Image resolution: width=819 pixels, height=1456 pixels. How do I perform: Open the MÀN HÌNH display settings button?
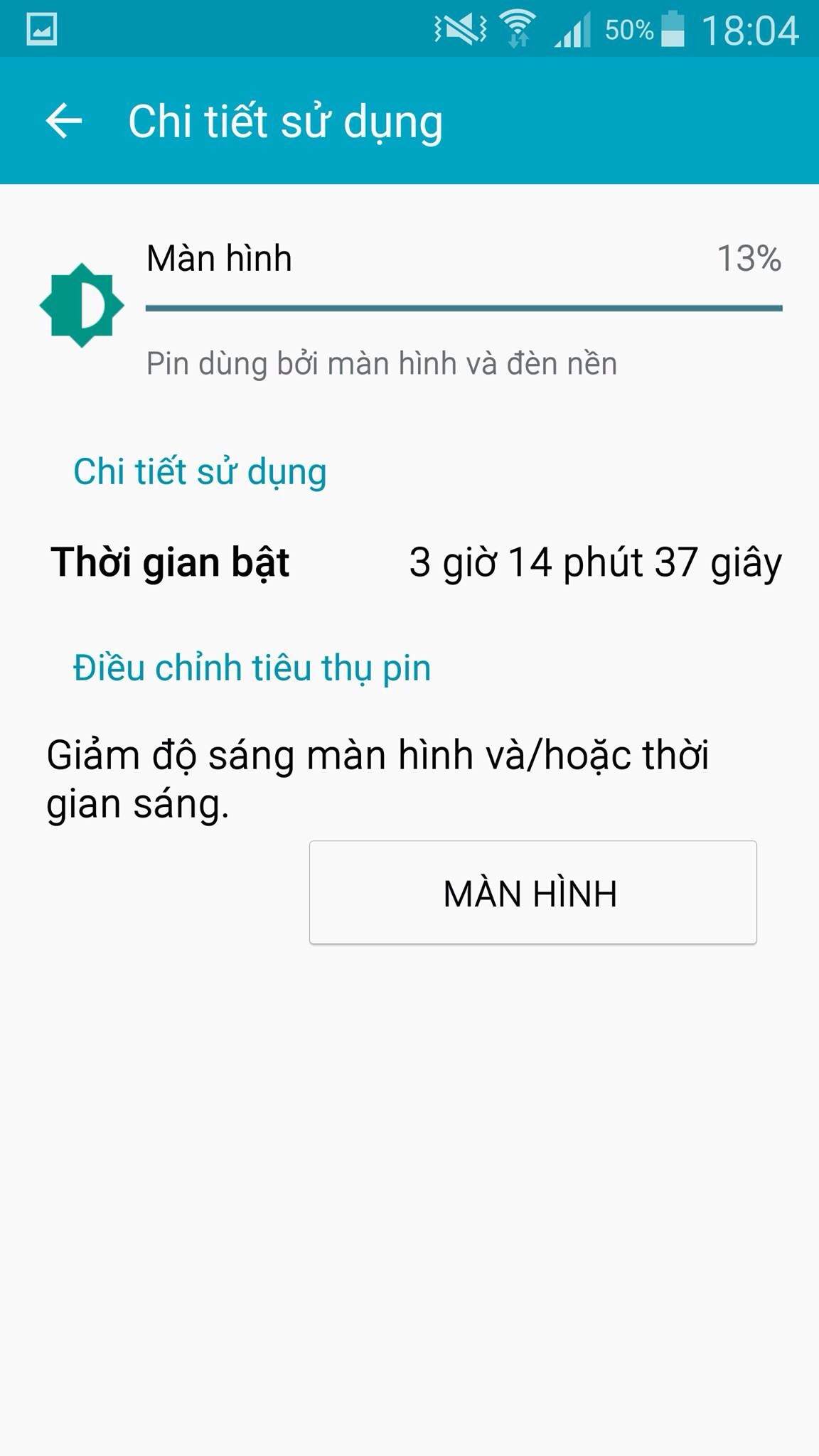coord(532,893)
